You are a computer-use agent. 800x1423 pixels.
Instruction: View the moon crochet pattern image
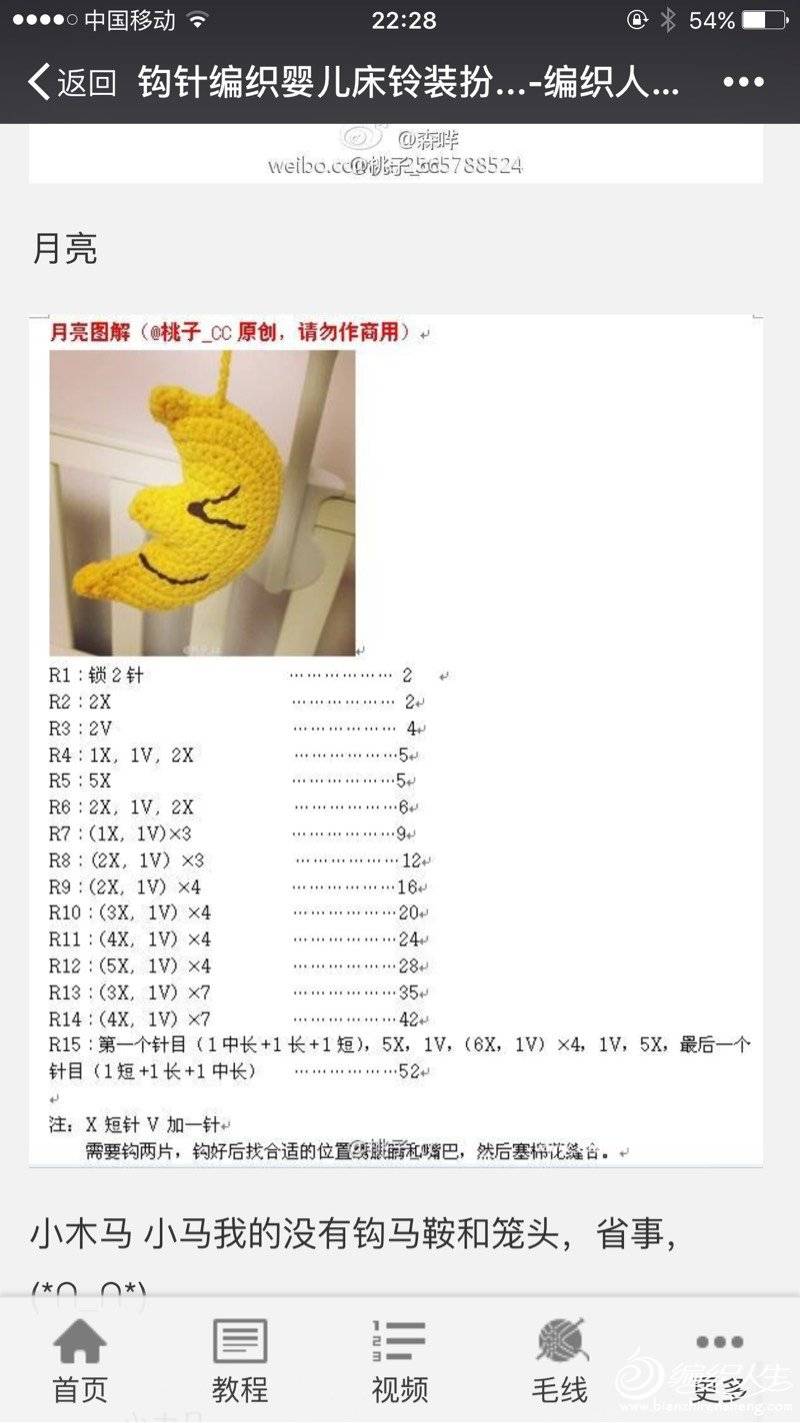pyautogui.click(x=396, y=740)
